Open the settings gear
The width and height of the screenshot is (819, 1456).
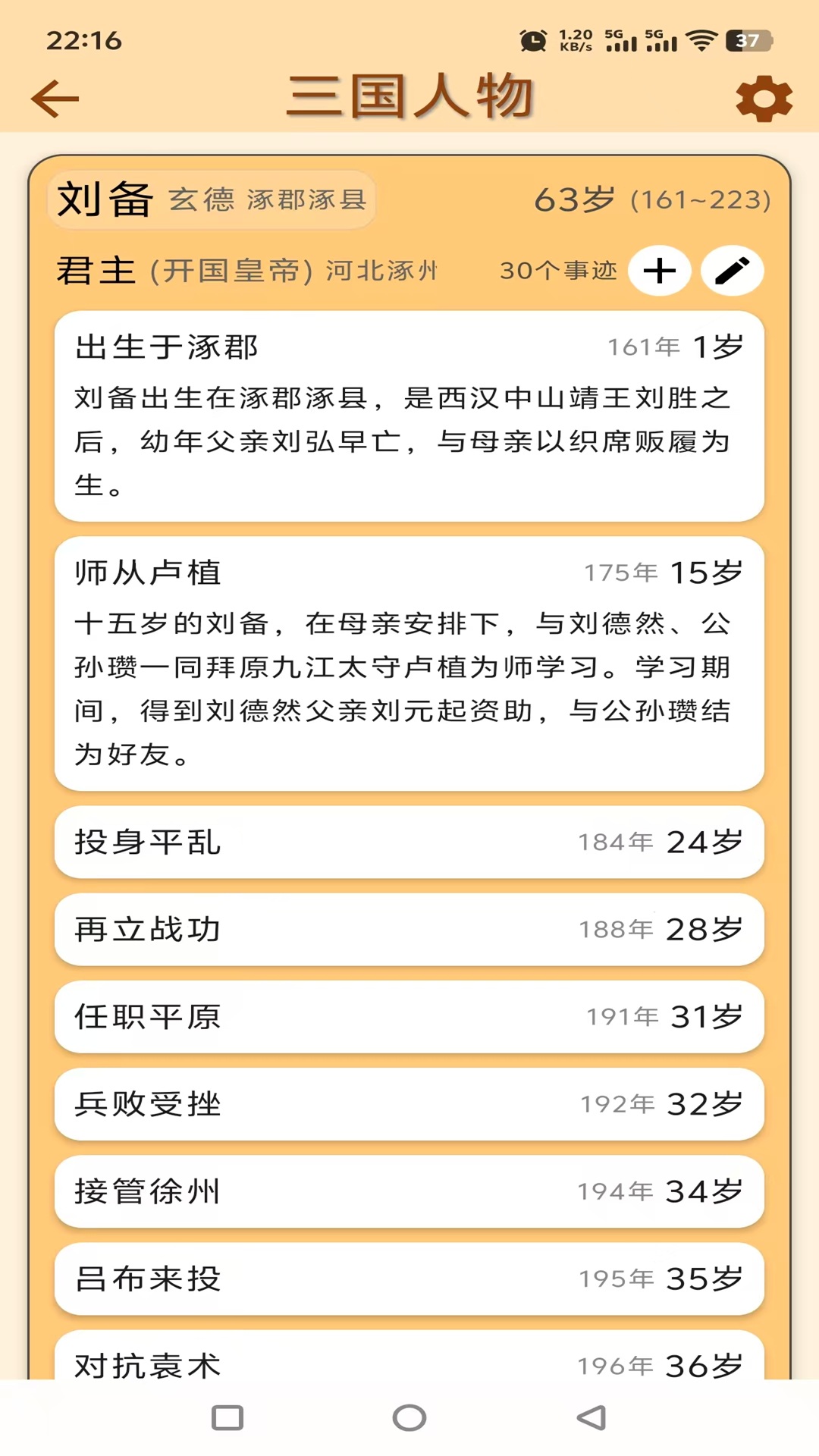764,99
